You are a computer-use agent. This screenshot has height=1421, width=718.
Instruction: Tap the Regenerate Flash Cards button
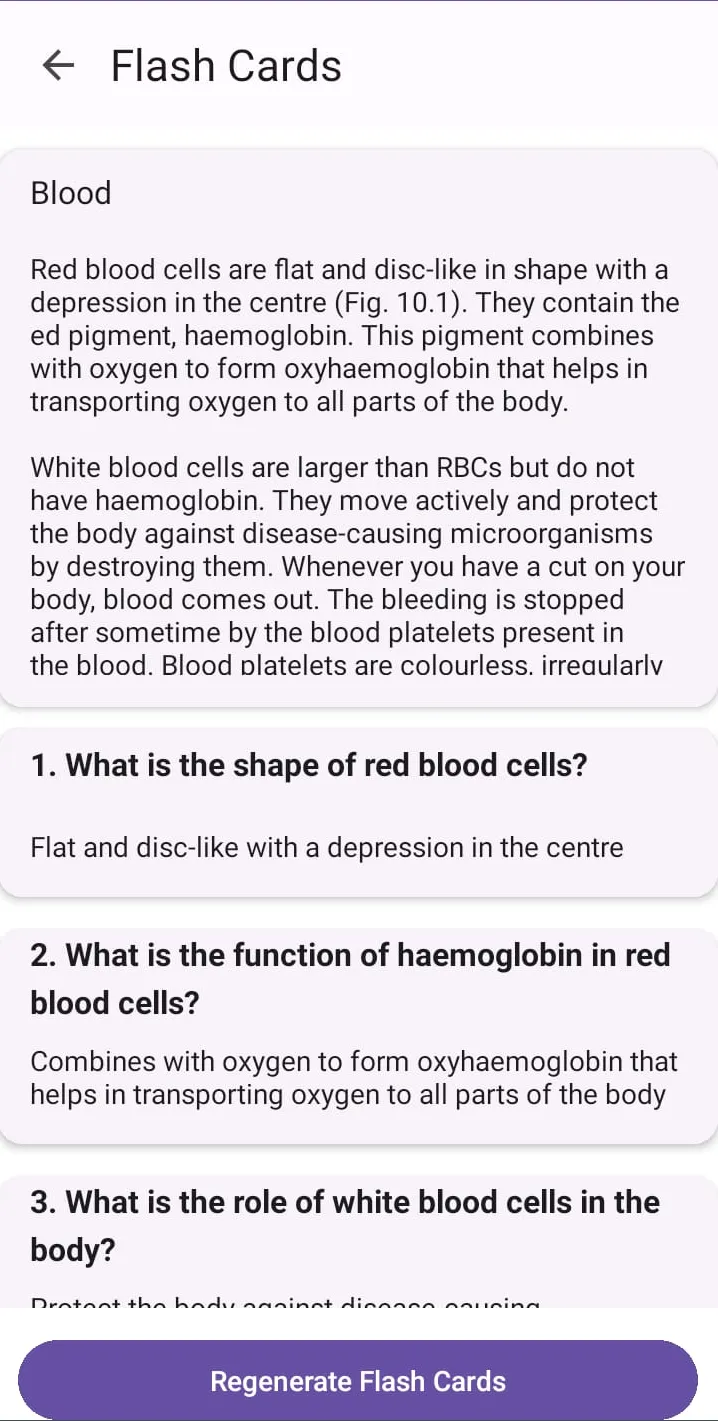pos(358,1381)
